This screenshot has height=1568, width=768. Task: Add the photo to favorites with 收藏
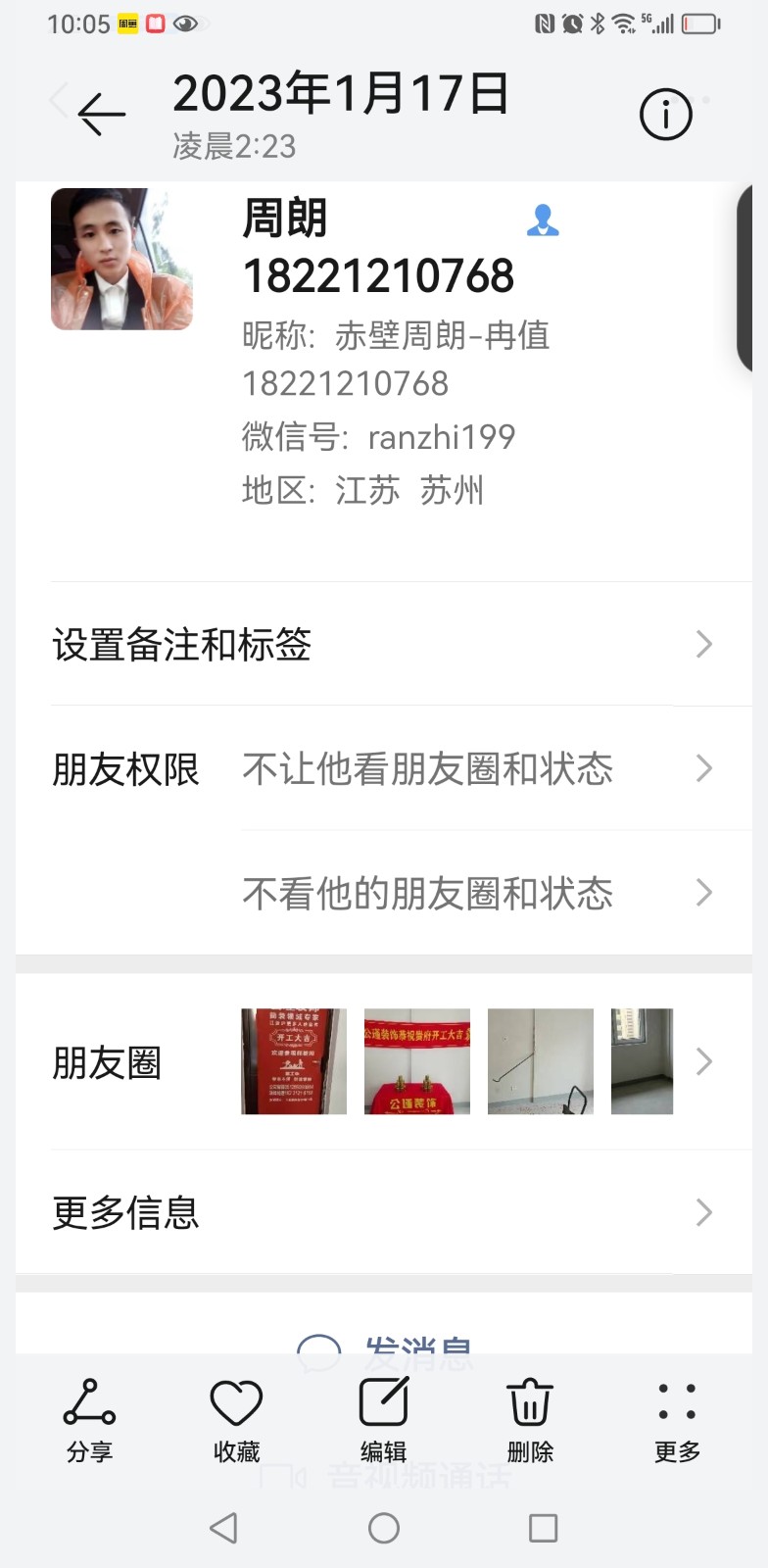click(x=236, y=1419)
